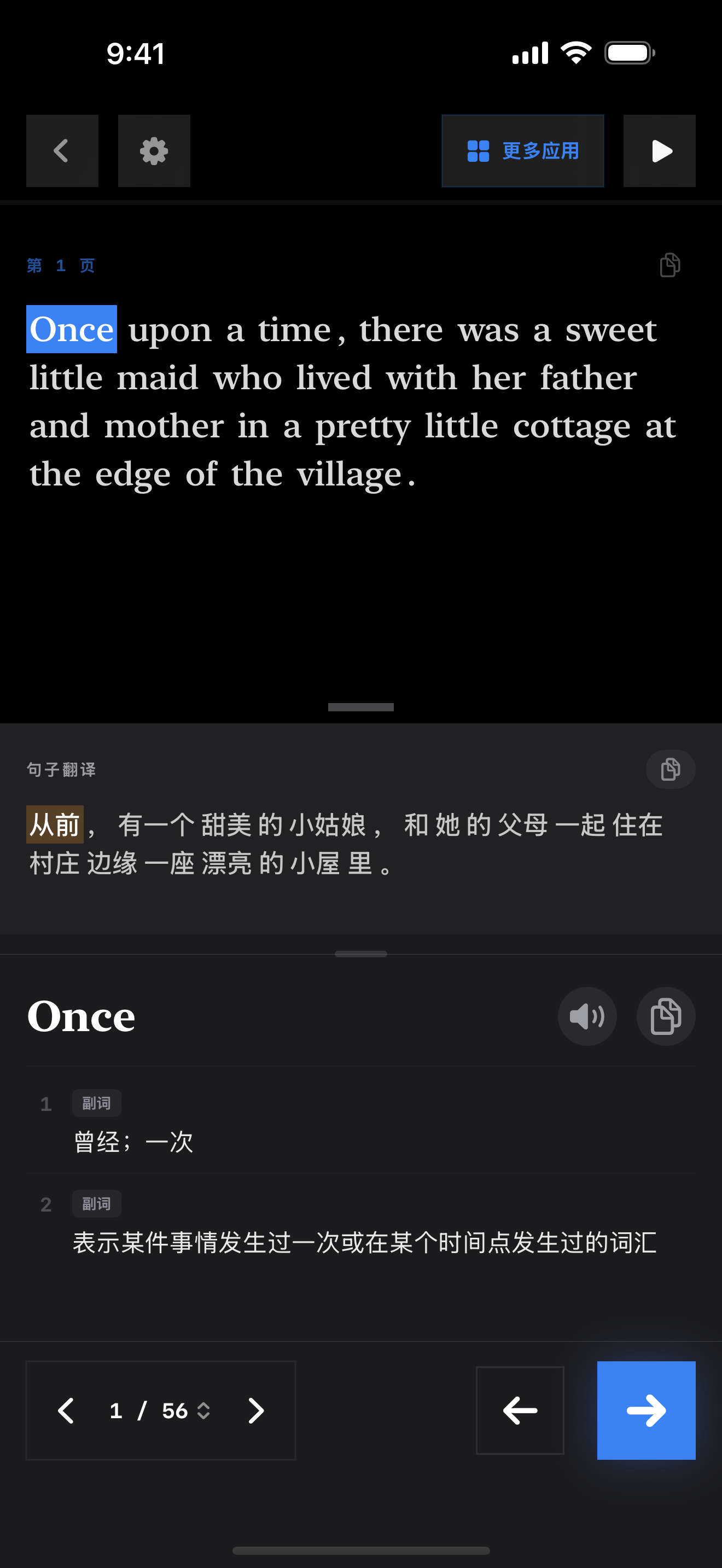Copy the page 1 English text
Viewport: 722px width, 1568px height.
tap(669, 265)
